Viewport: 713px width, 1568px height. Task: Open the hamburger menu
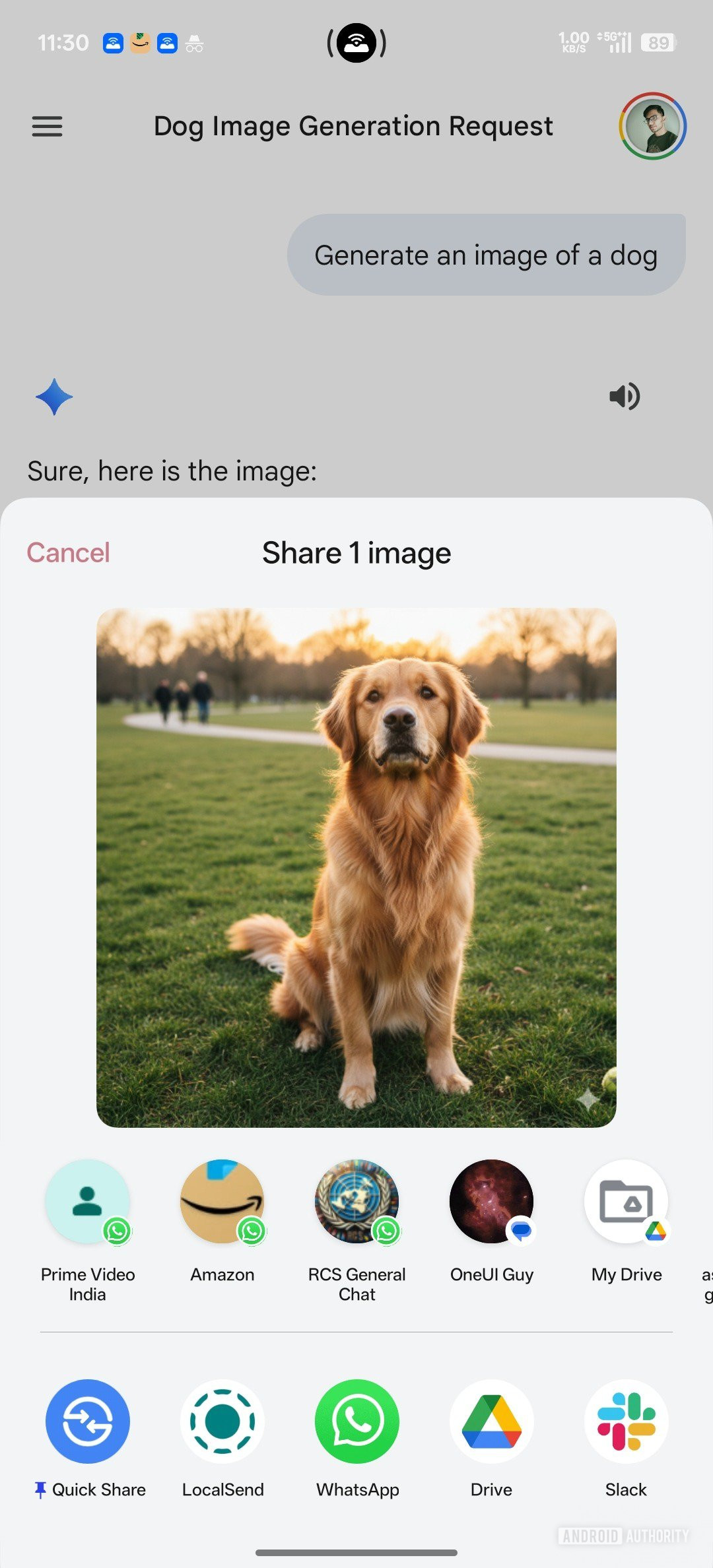[47, 126]
